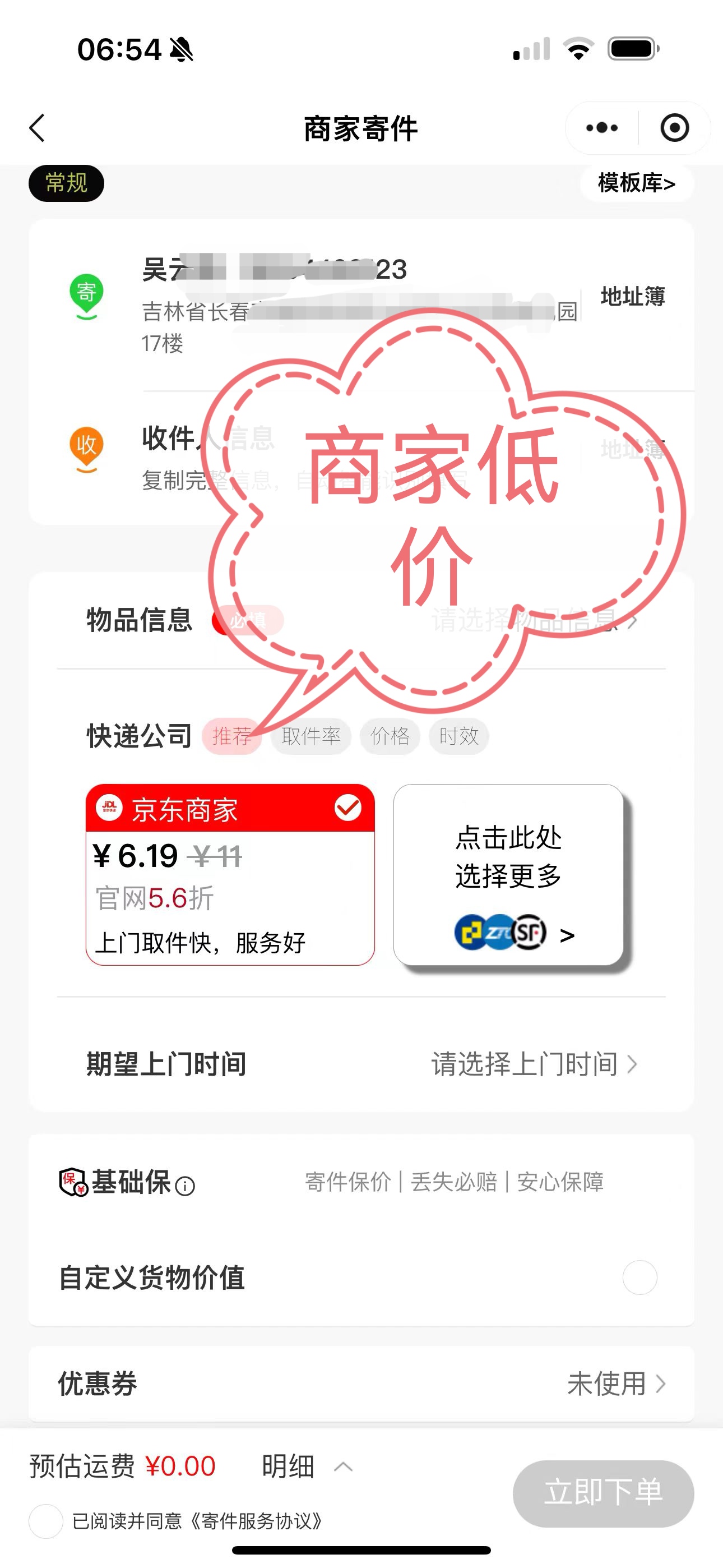
Task: Open the info icon beside 基础保
Action: (185, 1184)
